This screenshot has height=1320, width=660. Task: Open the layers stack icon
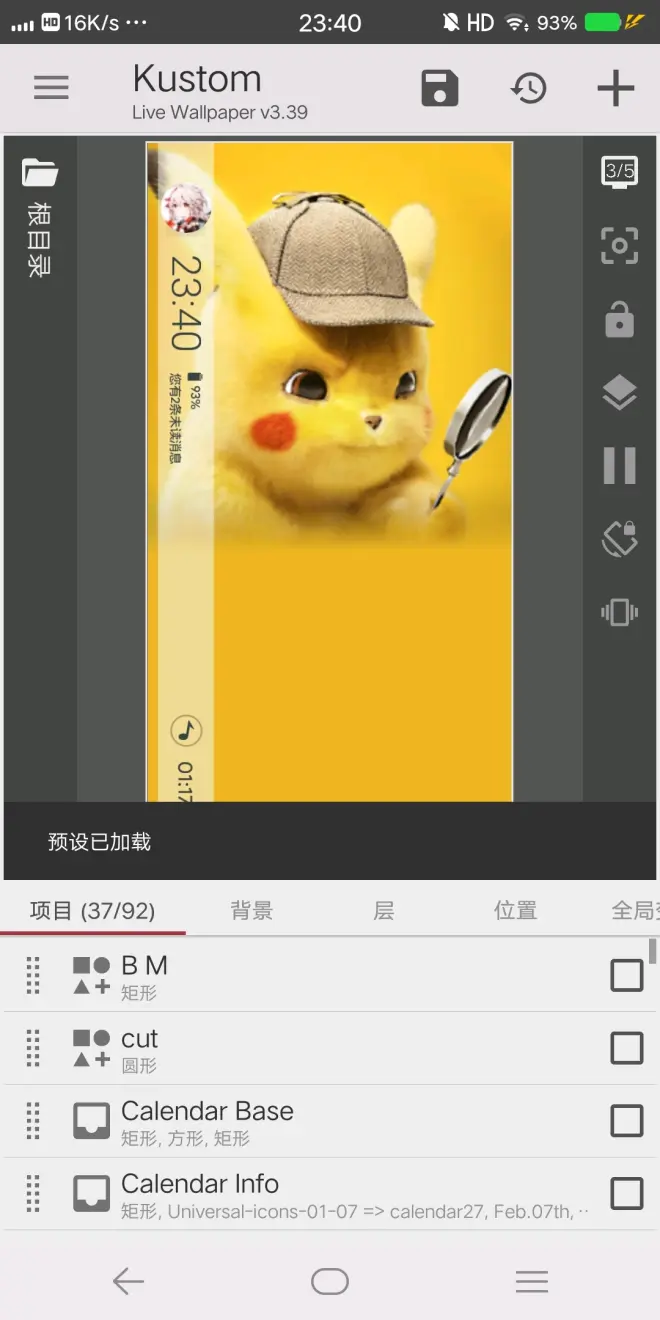pyautogui.click(x=619, y=393)
